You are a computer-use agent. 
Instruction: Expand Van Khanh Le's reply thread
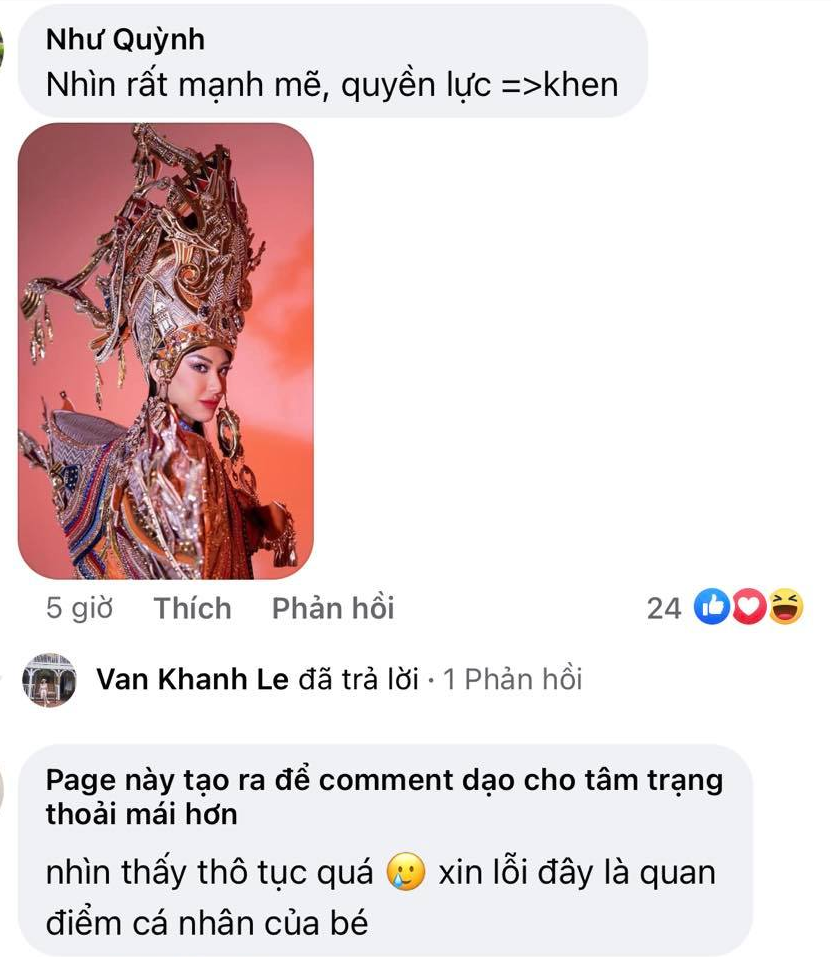[339, 680]
